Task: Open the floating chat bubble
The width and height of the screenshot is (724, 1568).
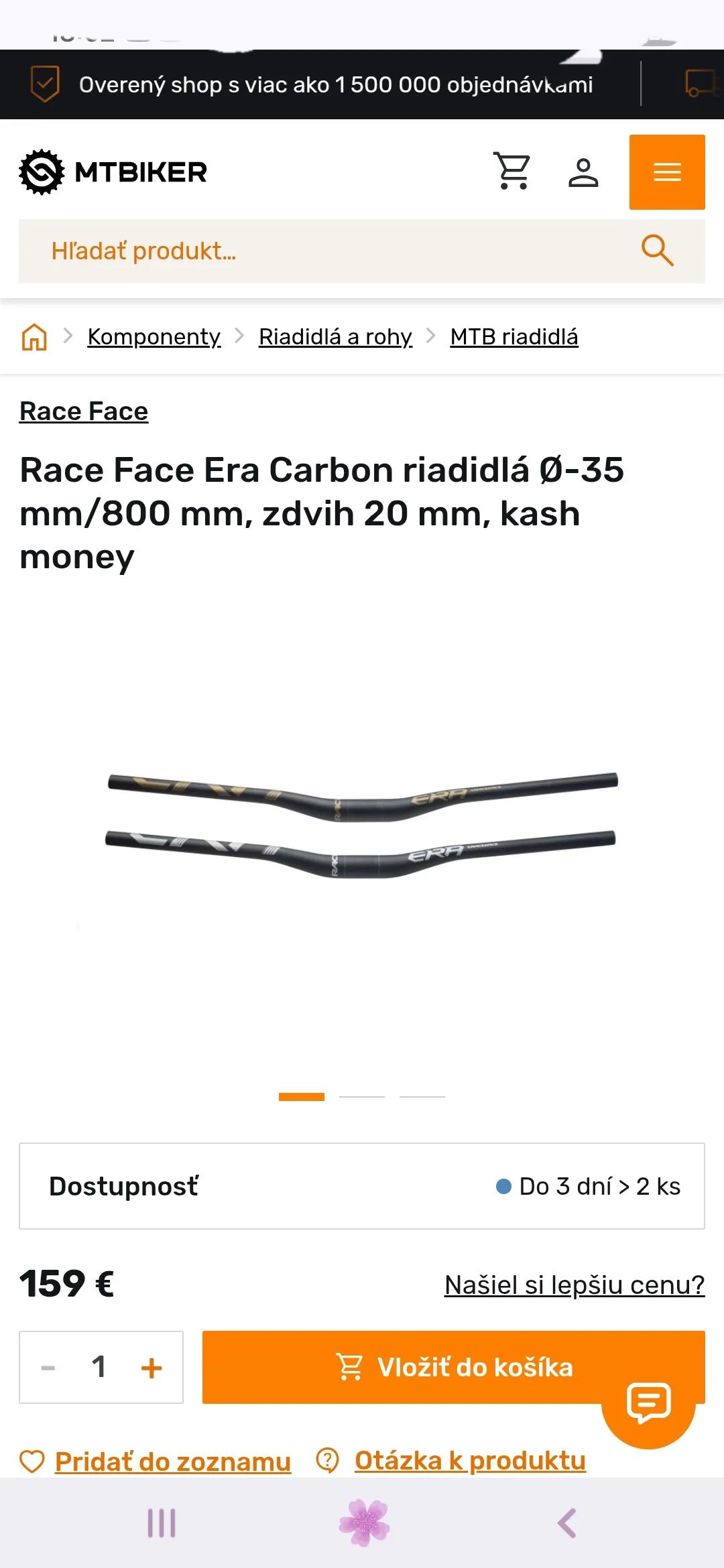Action: point(648,1402)
